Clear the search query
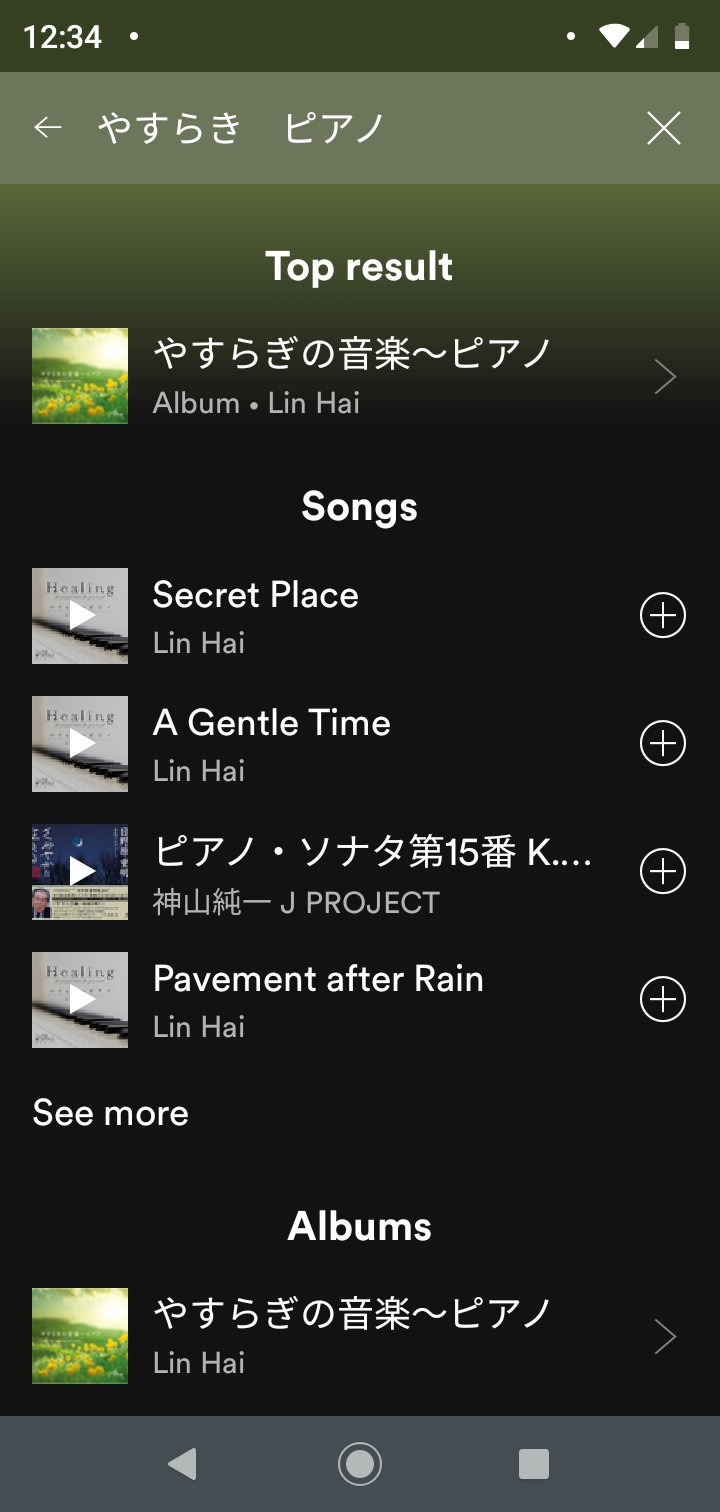This screenshot has height=1512, width=720. (x=664, y=128)
